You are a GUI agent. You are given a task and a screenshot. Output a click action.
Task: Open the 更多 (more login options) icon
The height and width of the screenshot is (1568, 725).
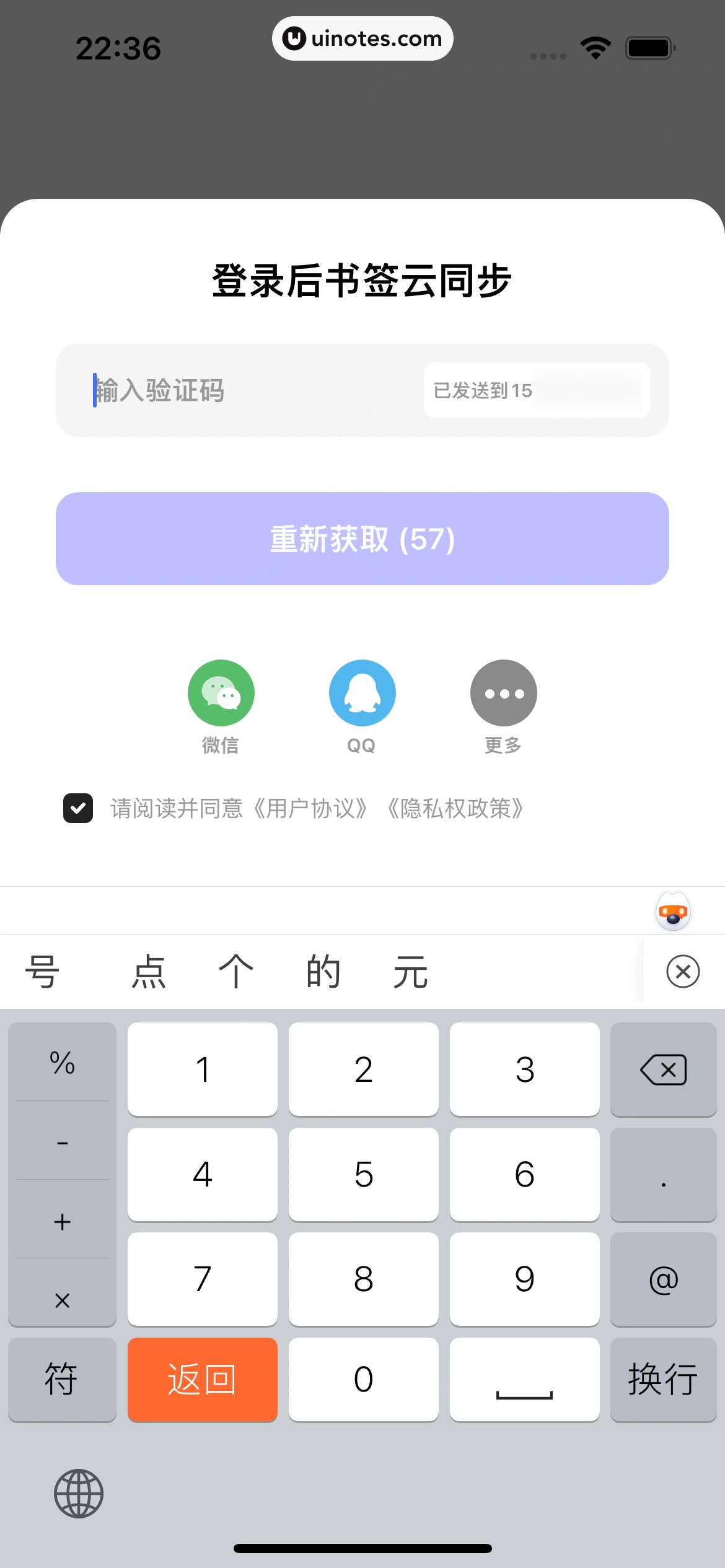pyautogui.click(x=503, y=692)
